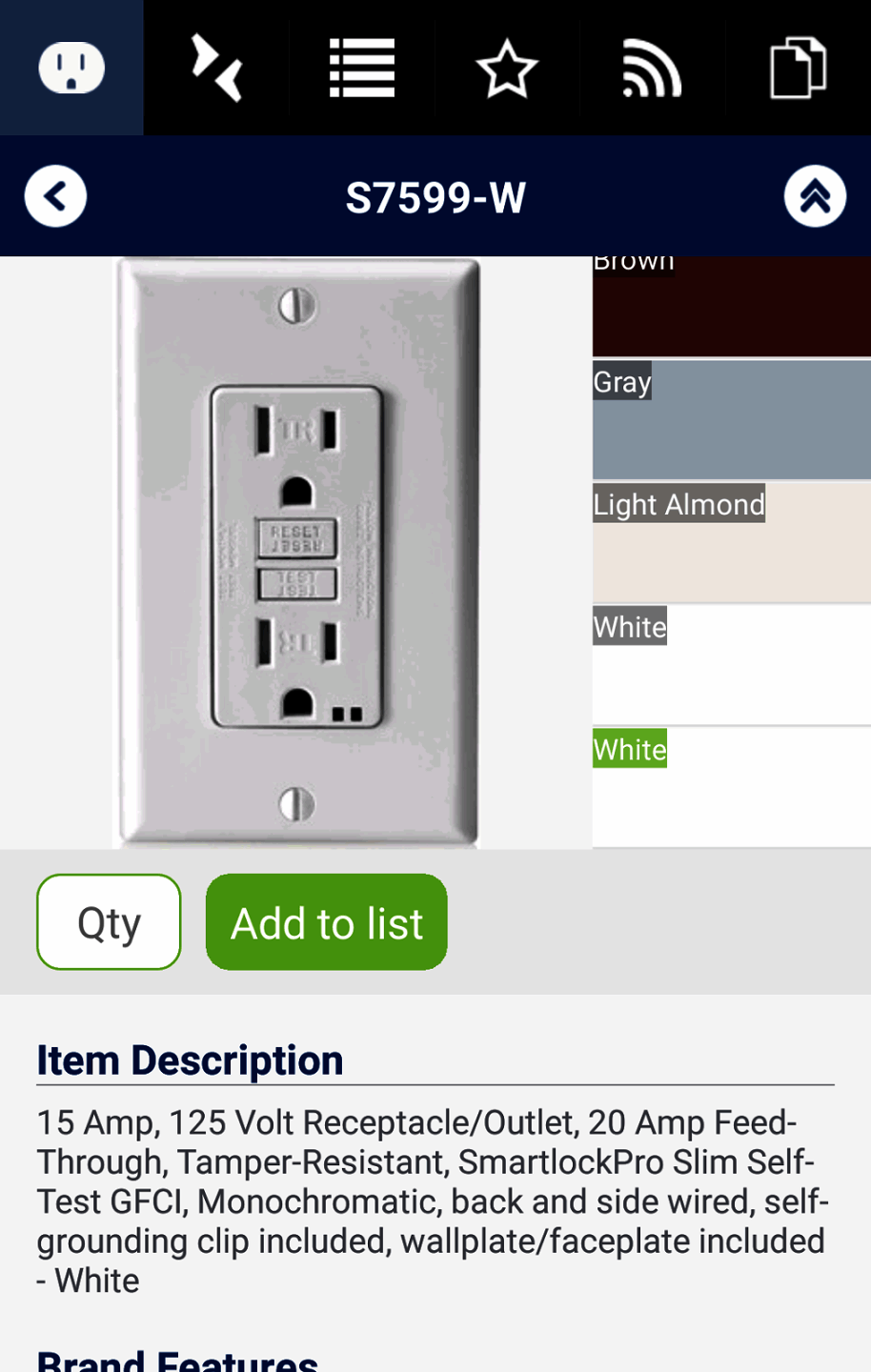Enter quantity in the Qty field
871x1372 pixels.
pyautogui.click(x=109, y=922)
